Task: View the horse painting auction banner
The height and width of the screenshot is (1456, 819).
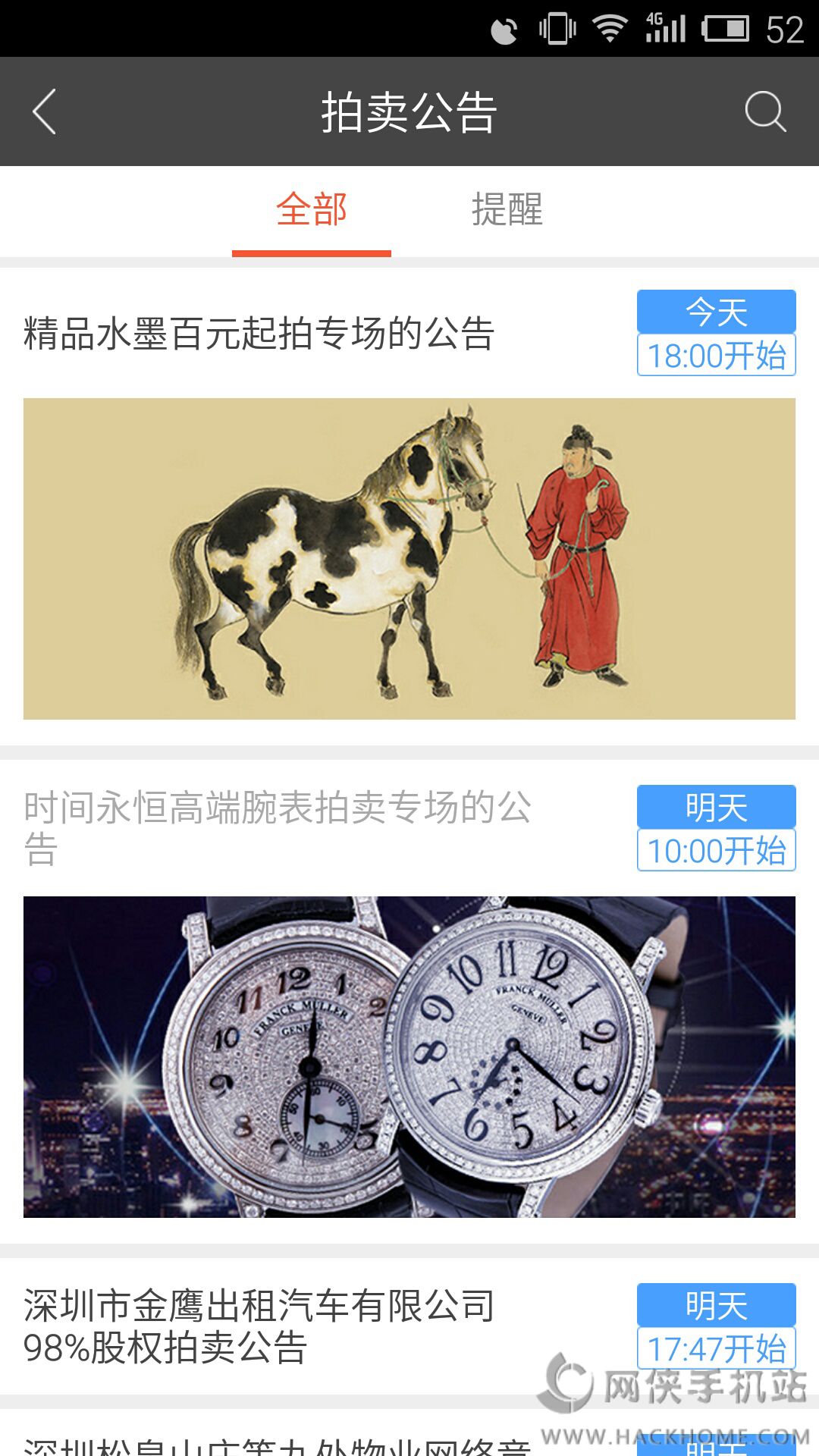Action: (409, 559)
